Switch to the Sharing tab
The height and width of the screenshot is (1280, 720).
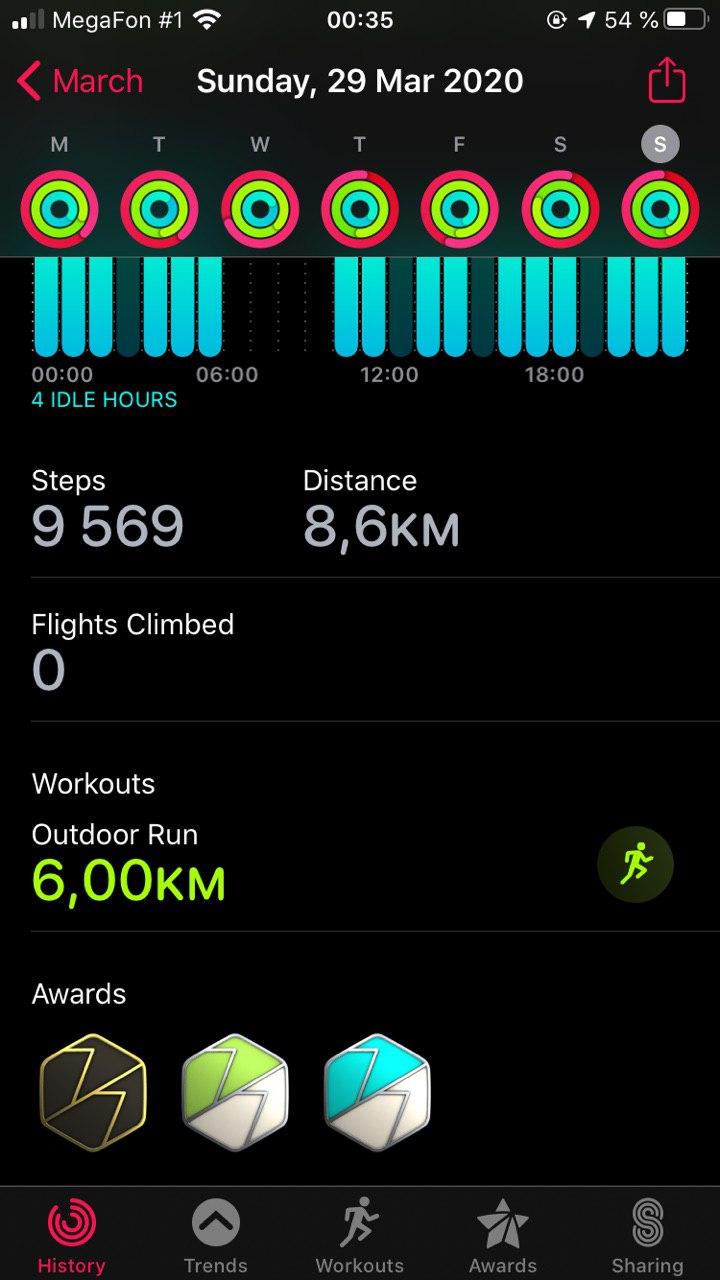647,1236
